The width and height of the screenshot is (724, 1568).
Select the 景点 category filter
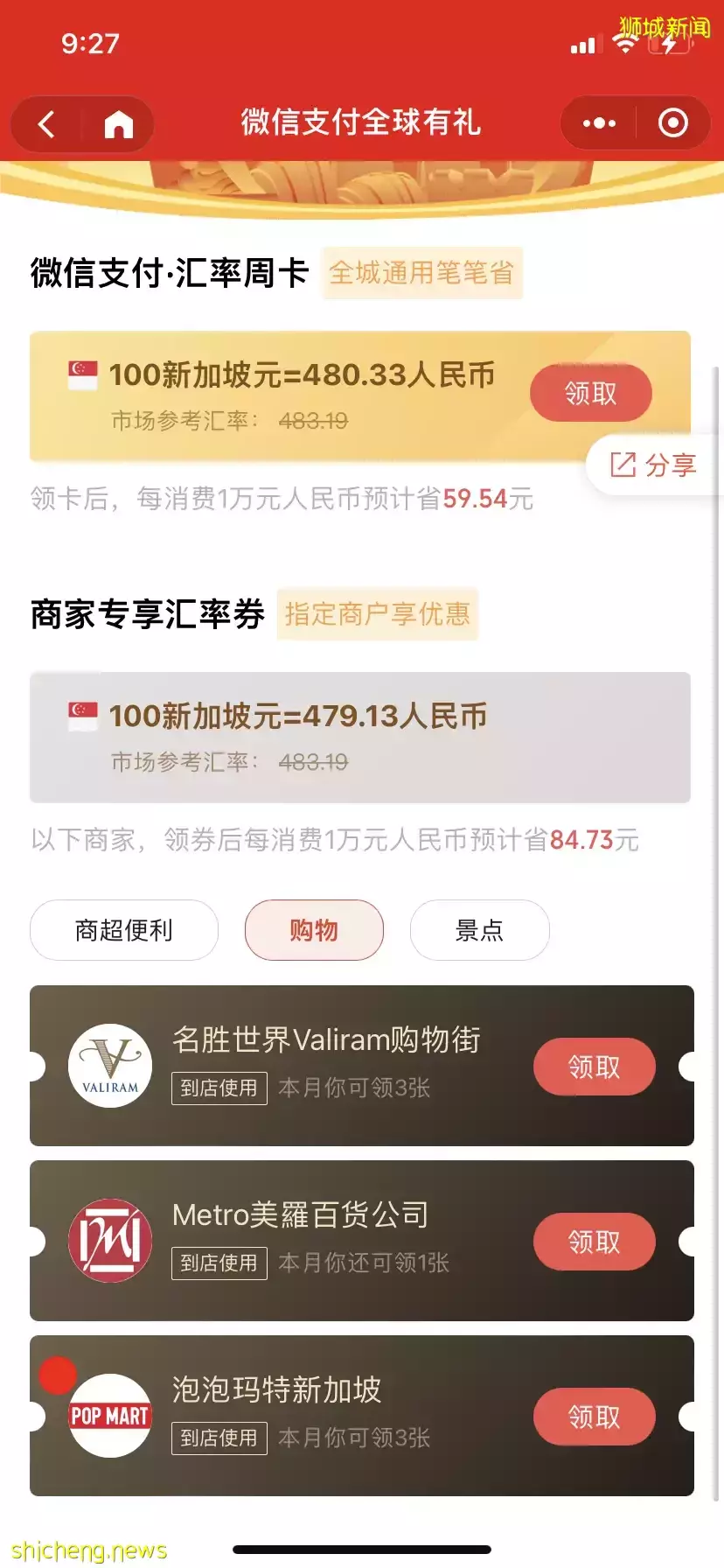[x=479, y=930]
